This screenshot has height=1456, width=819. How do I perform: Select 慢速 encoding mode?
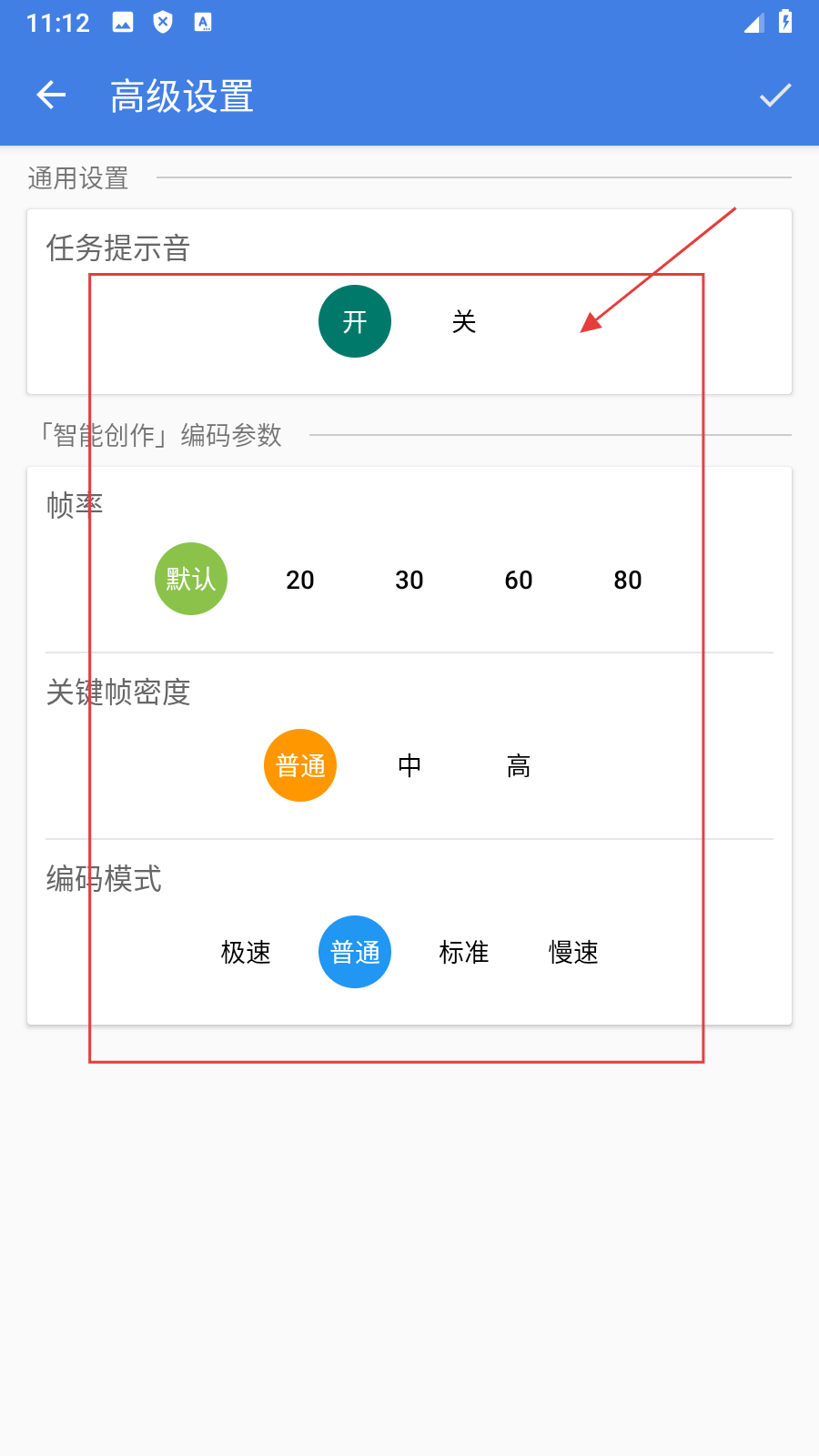573,952
